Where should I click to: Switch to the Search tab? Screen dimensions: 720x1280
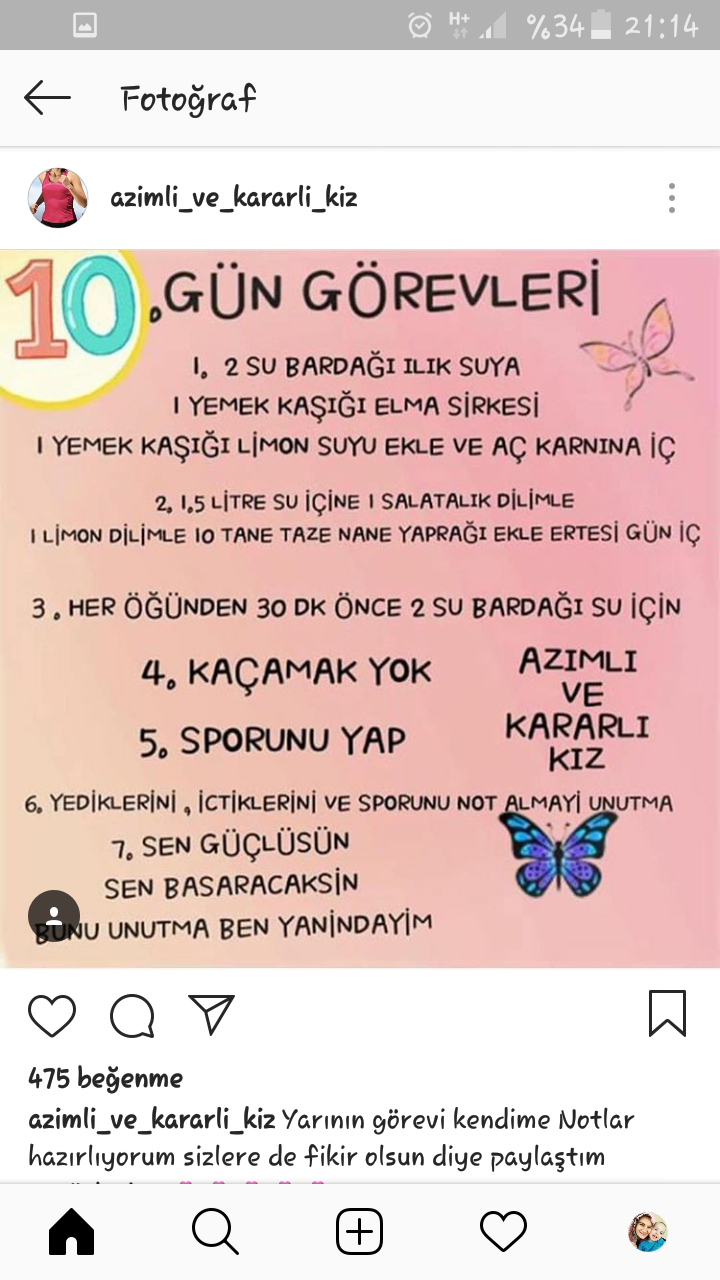pyautogui.click(x=215, y=1231)
